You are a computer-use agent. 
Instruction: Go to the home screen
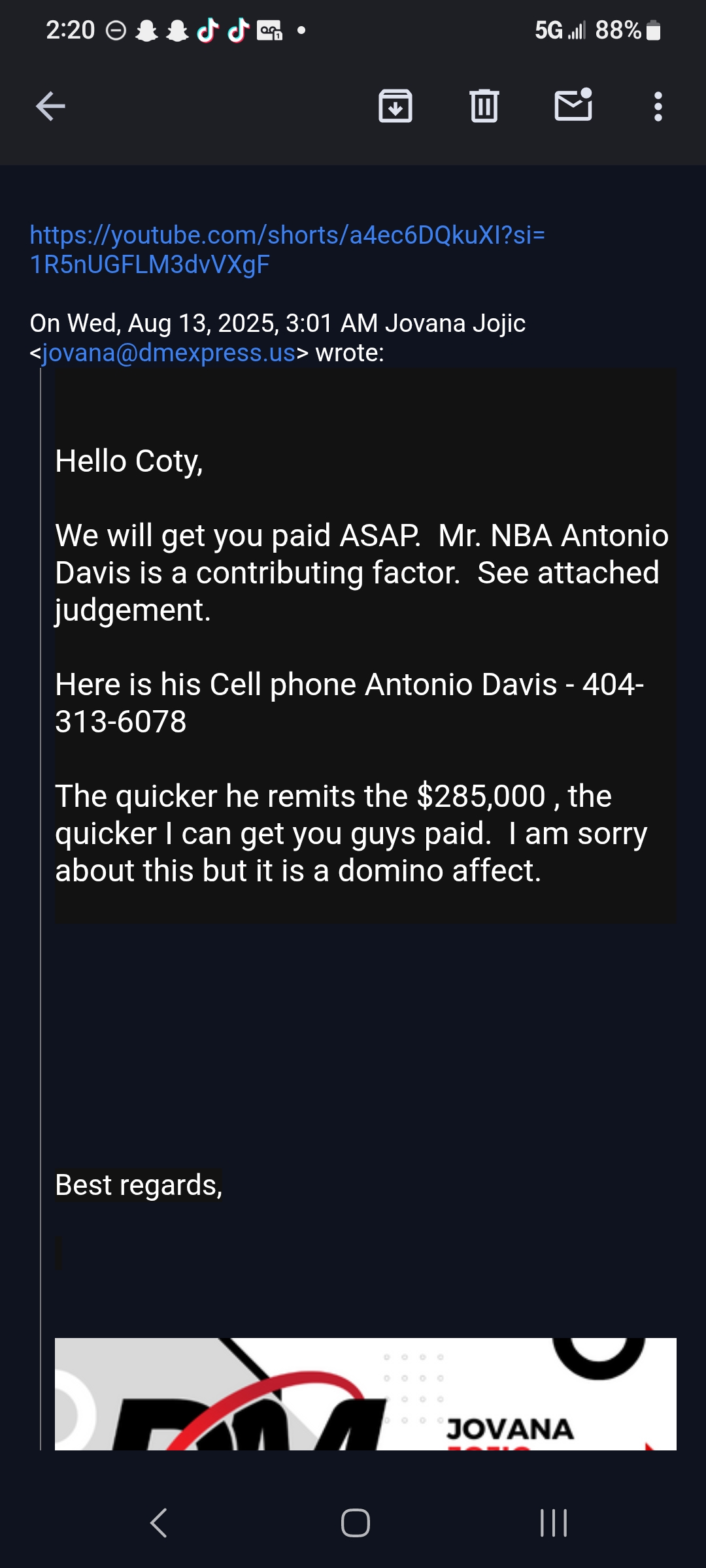click(x=355, y=1523)
